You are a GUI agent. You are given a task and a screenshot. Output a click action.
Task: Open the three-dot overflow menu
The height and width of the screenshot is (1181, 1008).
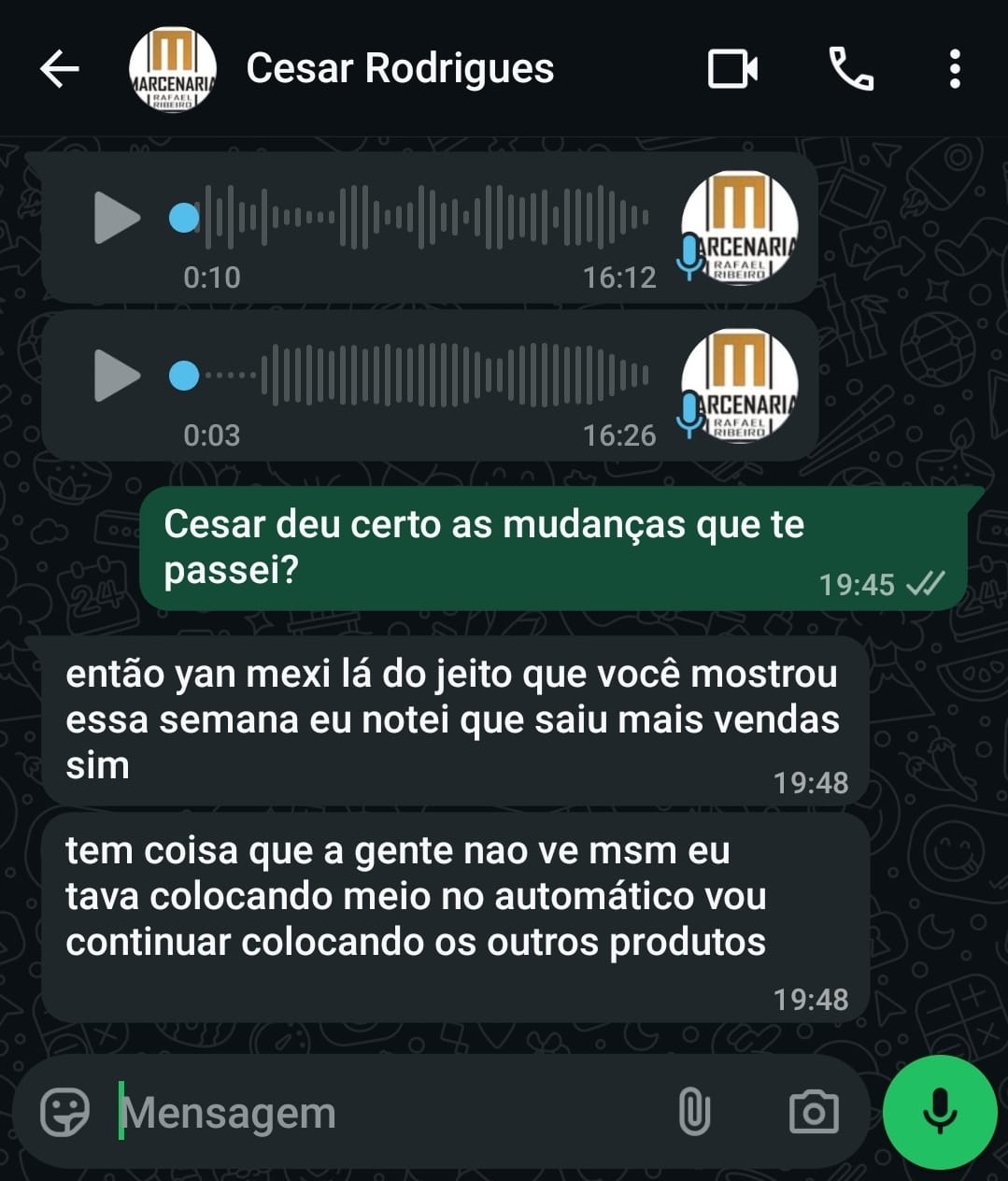955,68
